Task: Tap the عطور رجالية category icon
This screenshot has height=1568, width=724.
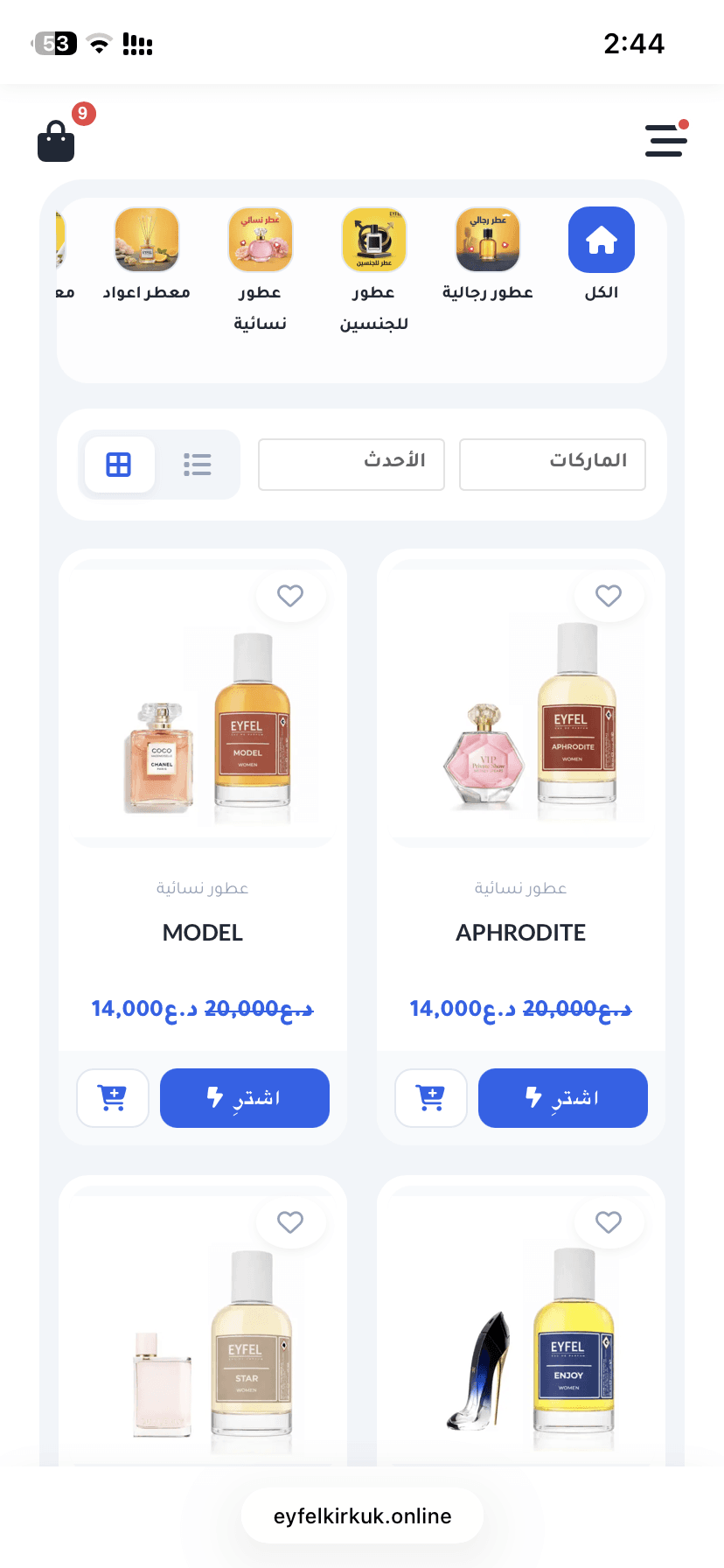Action: pyautogui.click(x=487, y=239)
